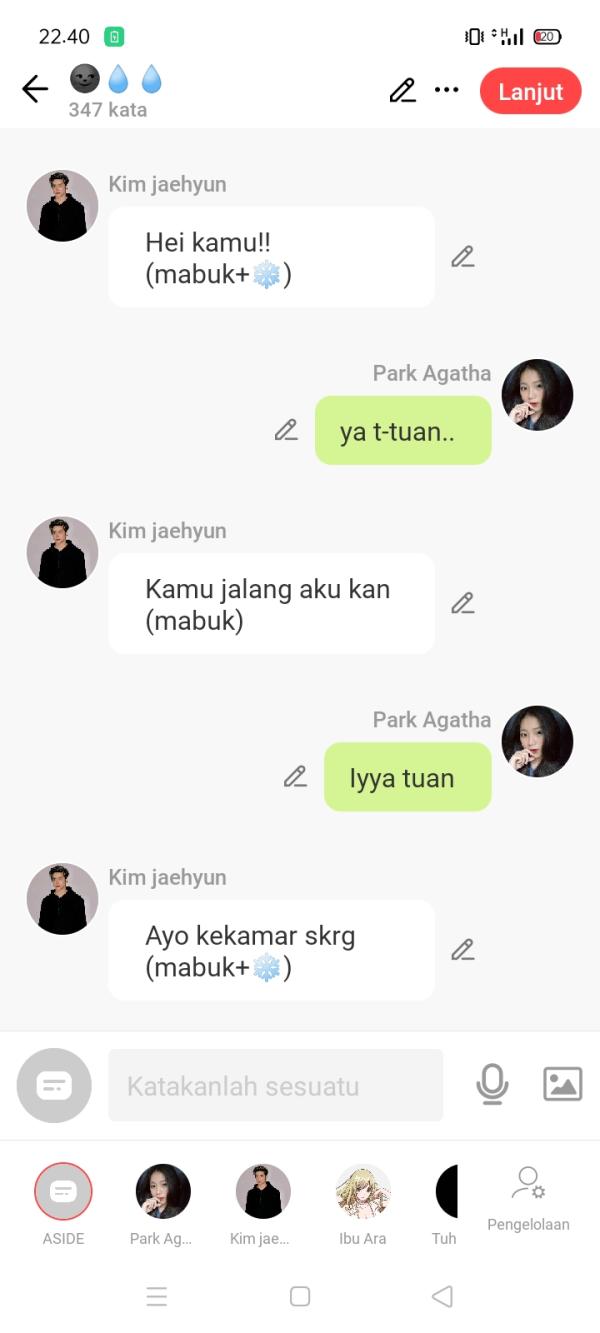This screenshot has height=1333, width=600.
Task: Tap the microphone icon to record voice
Action: pos(492,1084)
